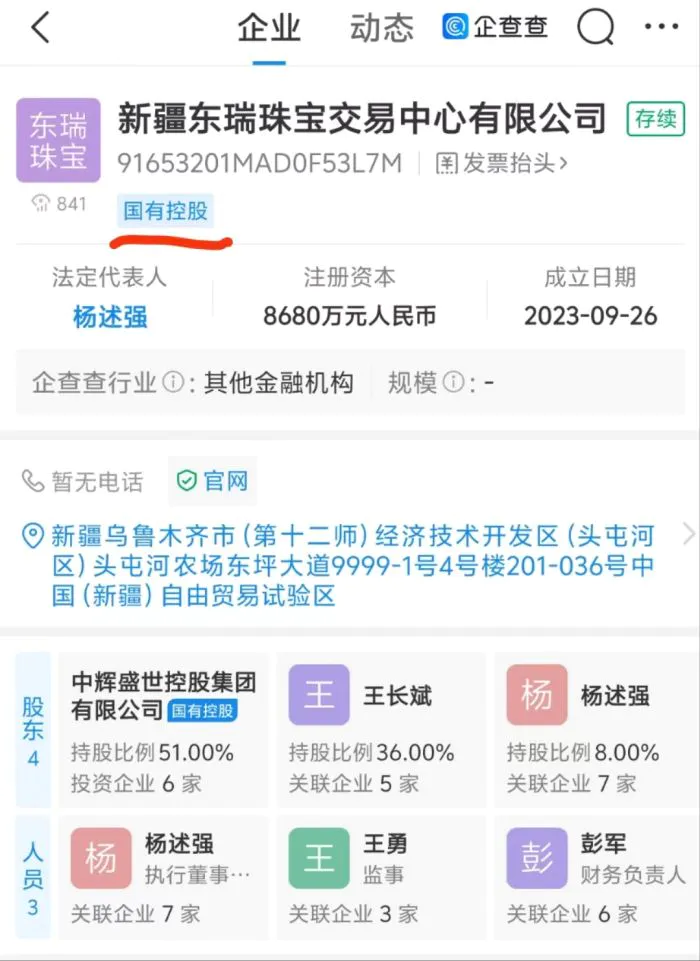The width and height of the screenshot is (700, 961).
Task: Open supervisor 王勇 personnel card
Action: 380,877
